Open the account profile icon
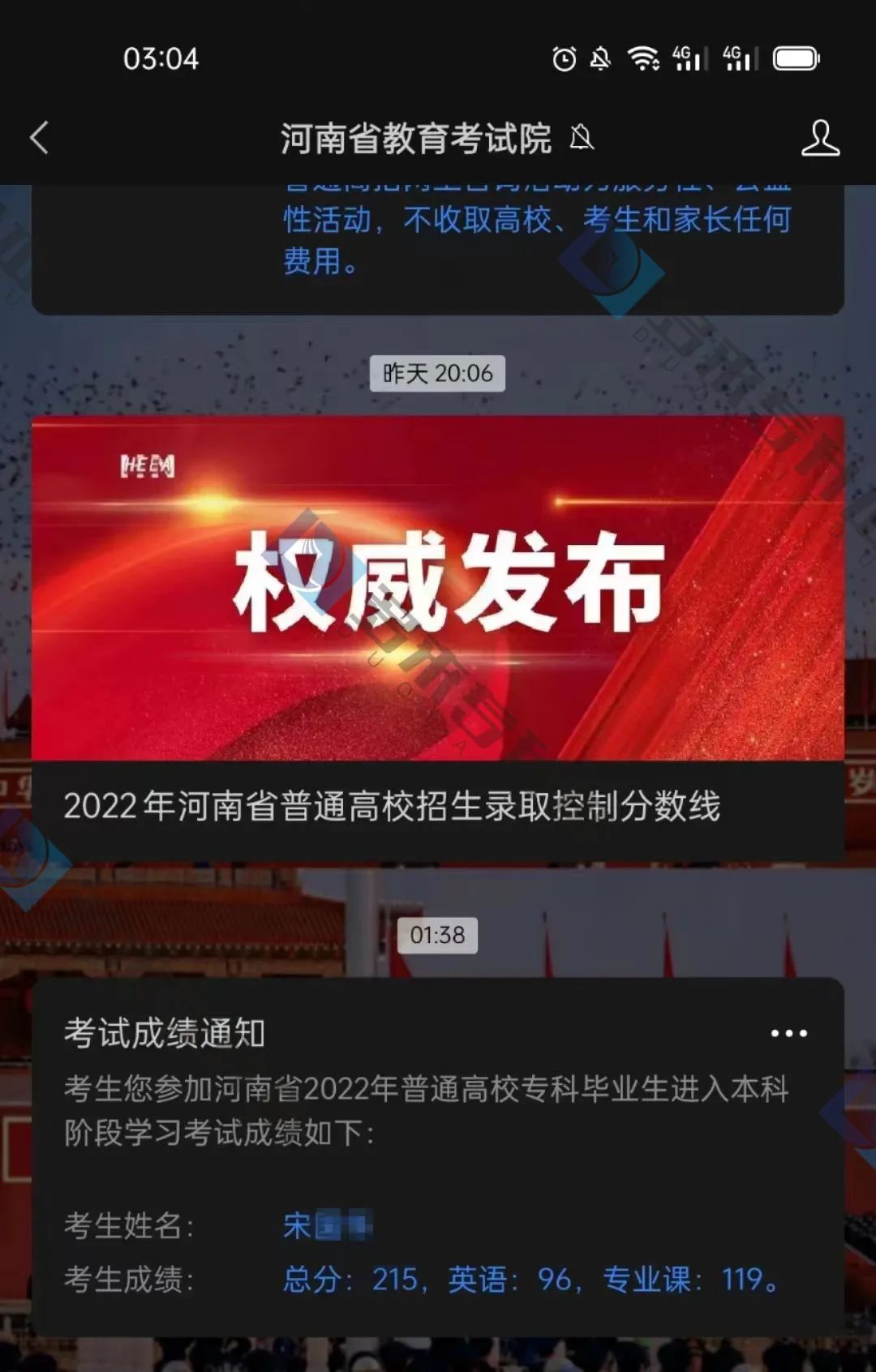876x1372 pixels. (819, 138)
